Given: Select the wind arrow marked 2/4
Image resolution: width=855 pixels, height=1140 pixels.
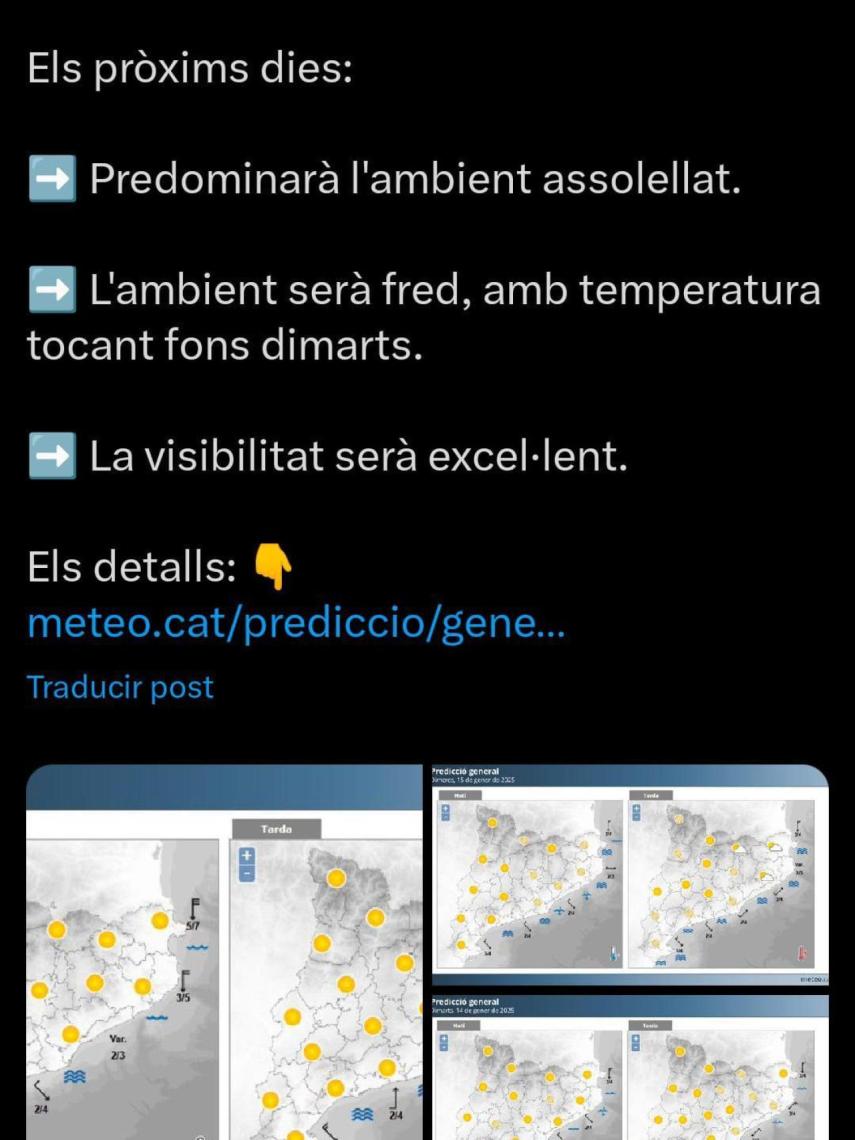Looking at the screenshot, I should click(41, 1095).
